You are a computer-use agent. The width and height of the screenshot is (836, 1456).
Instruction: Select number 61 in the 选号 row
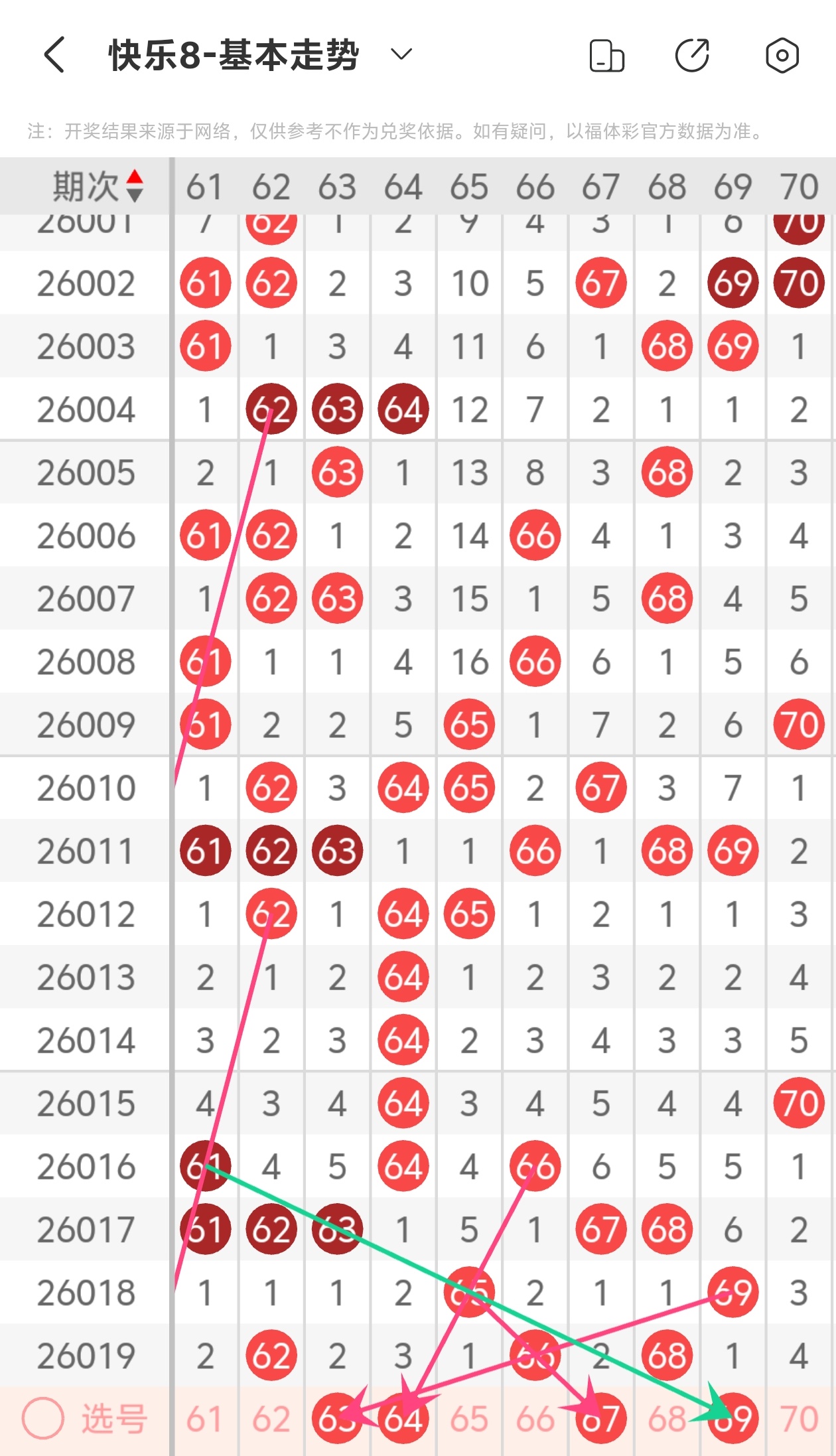tap(204, 1419)
